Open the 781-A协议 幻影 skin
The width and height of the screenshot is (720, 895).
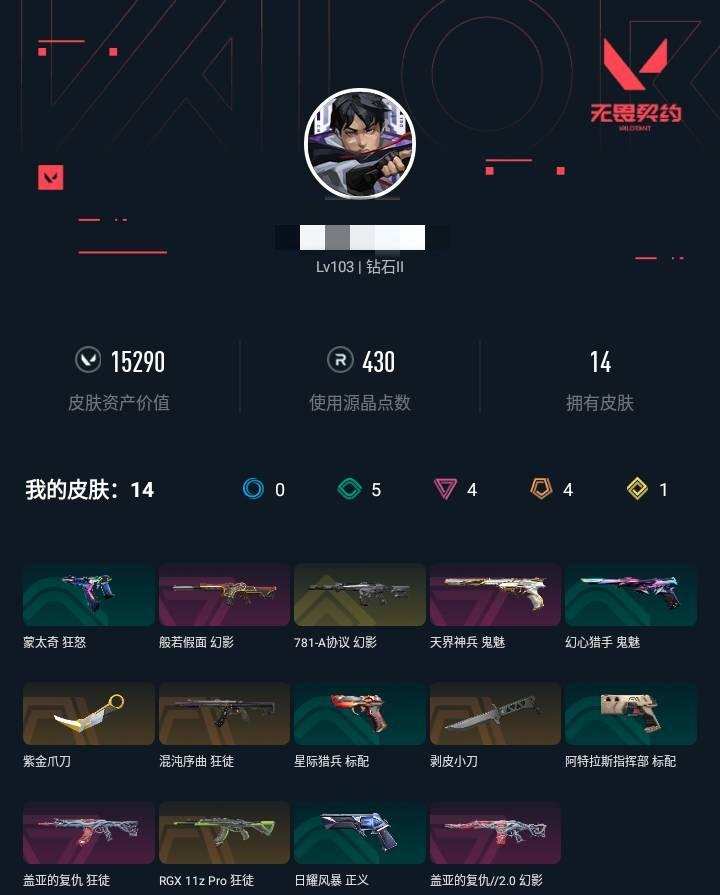(359, 594)
